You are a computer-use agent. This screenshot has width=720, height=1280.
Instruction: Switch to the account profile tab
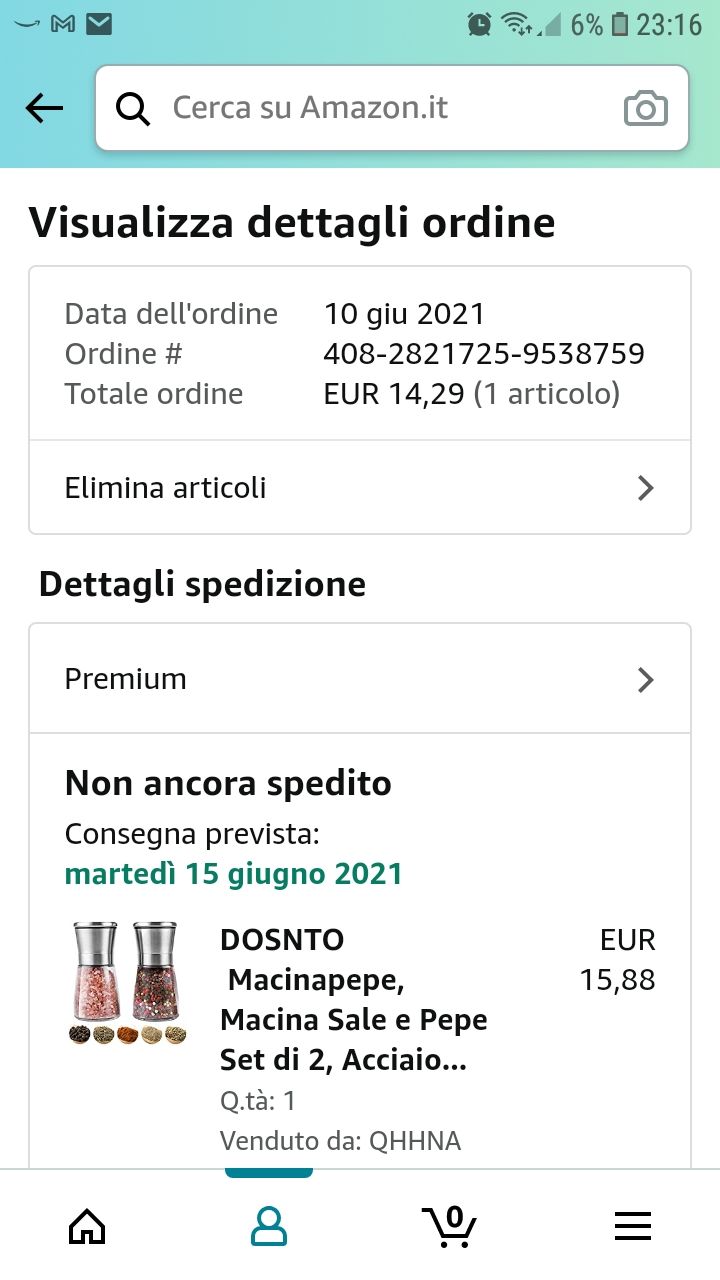[268, 1225]
